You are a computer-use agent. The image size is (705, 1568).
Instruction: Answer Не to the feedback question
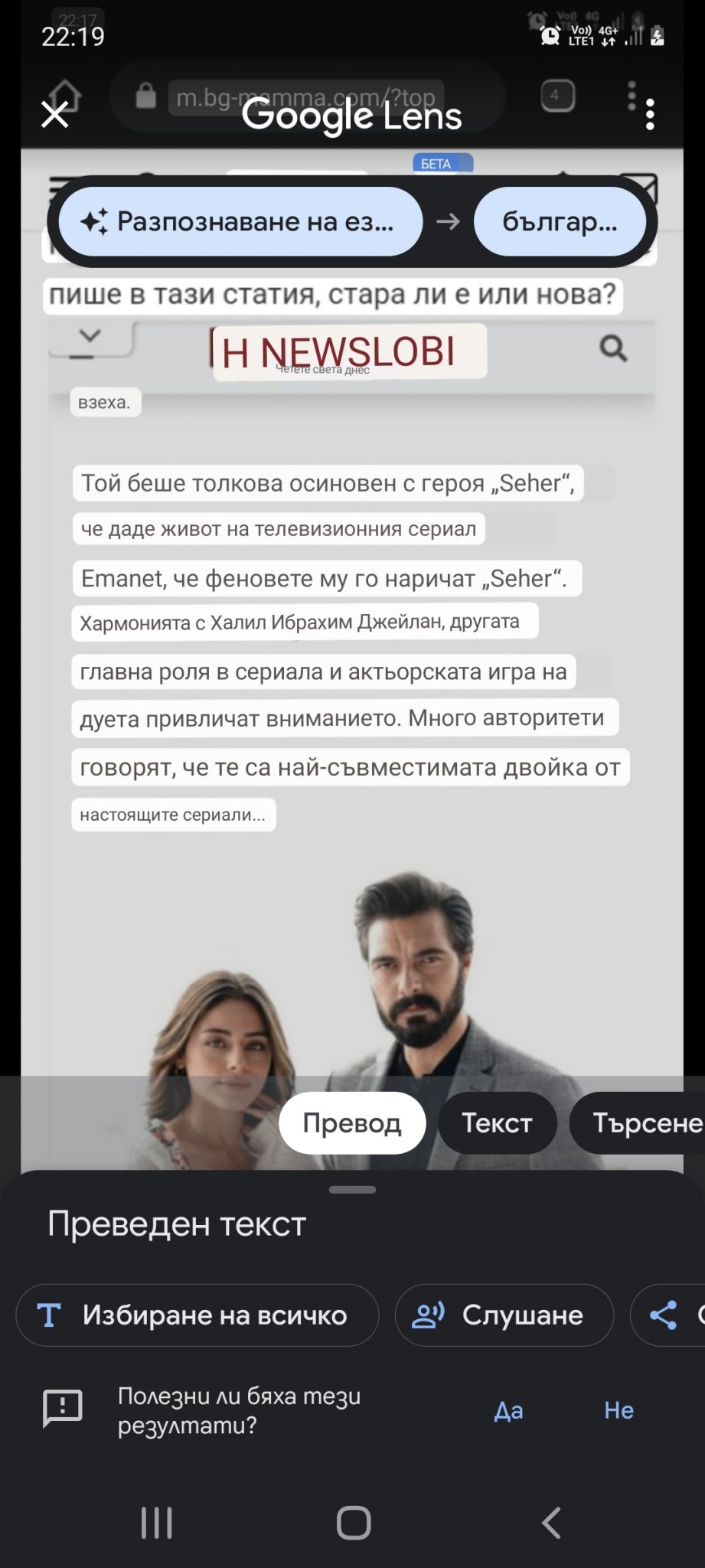pyautogui.click(x=619, y=1410)
